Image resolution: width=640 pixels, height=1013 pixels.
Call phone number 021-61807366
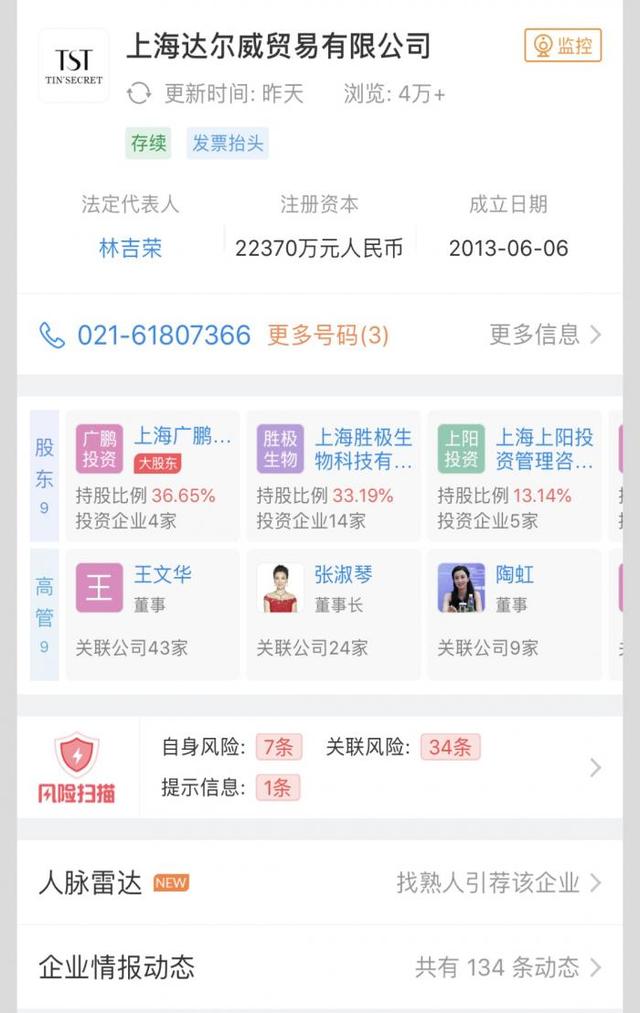click(x=164, y=335)
